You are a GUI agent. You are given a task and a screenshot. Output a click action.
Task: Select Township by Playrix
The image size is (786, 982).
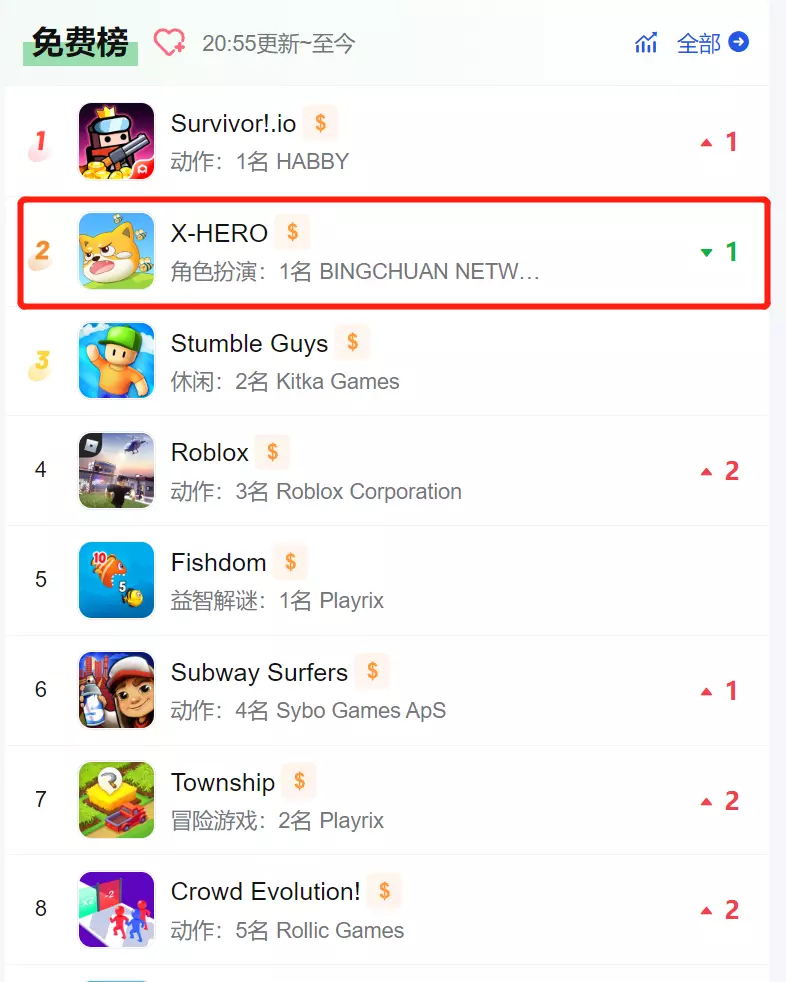pyautogui.click(x=222, y=783)
